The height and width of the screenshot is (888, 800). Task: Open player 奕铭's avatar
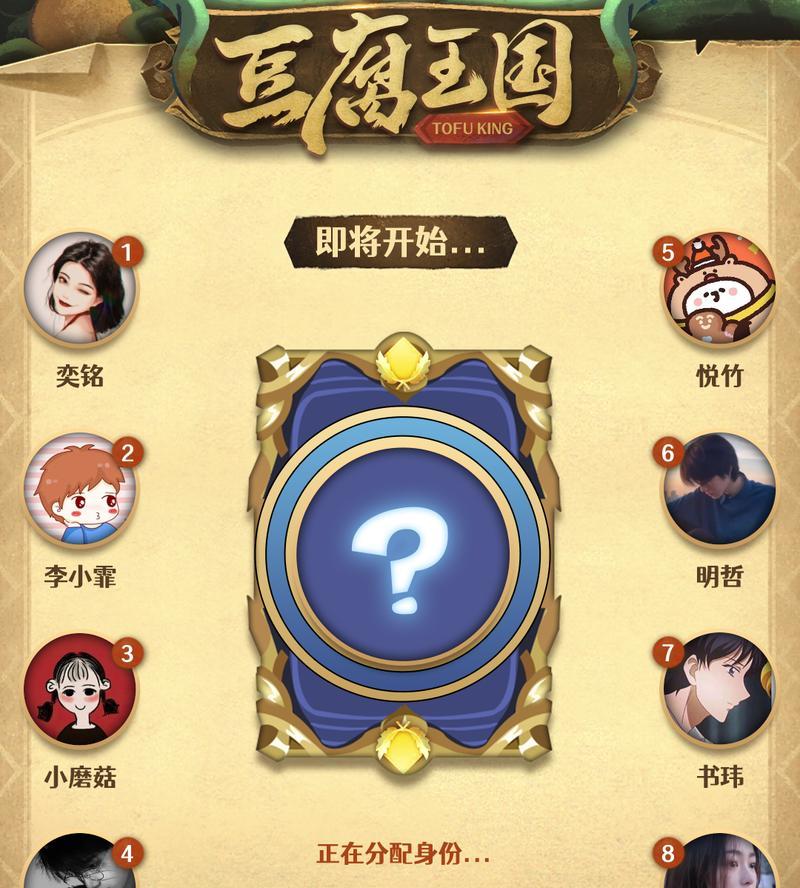(80, 288)
